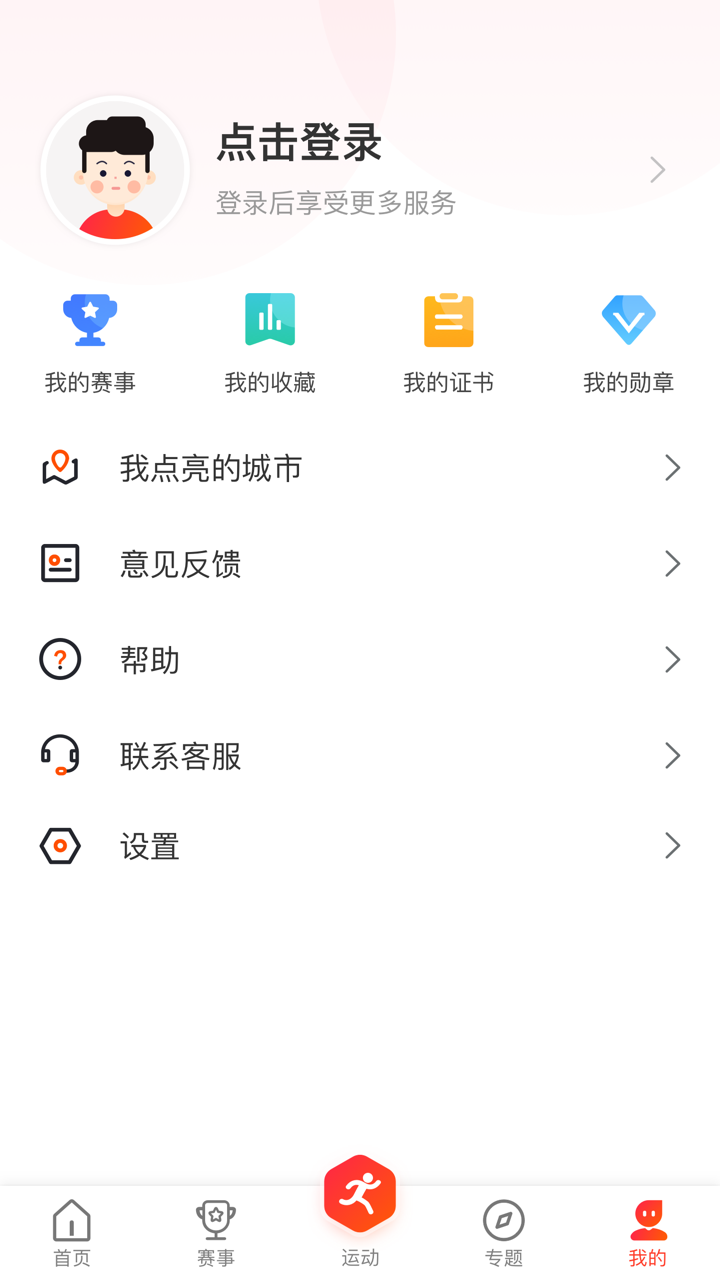This screenshot has width=720, height=1280.
Task: Expand the 设置 row chevron
Action: coord(672,846)
